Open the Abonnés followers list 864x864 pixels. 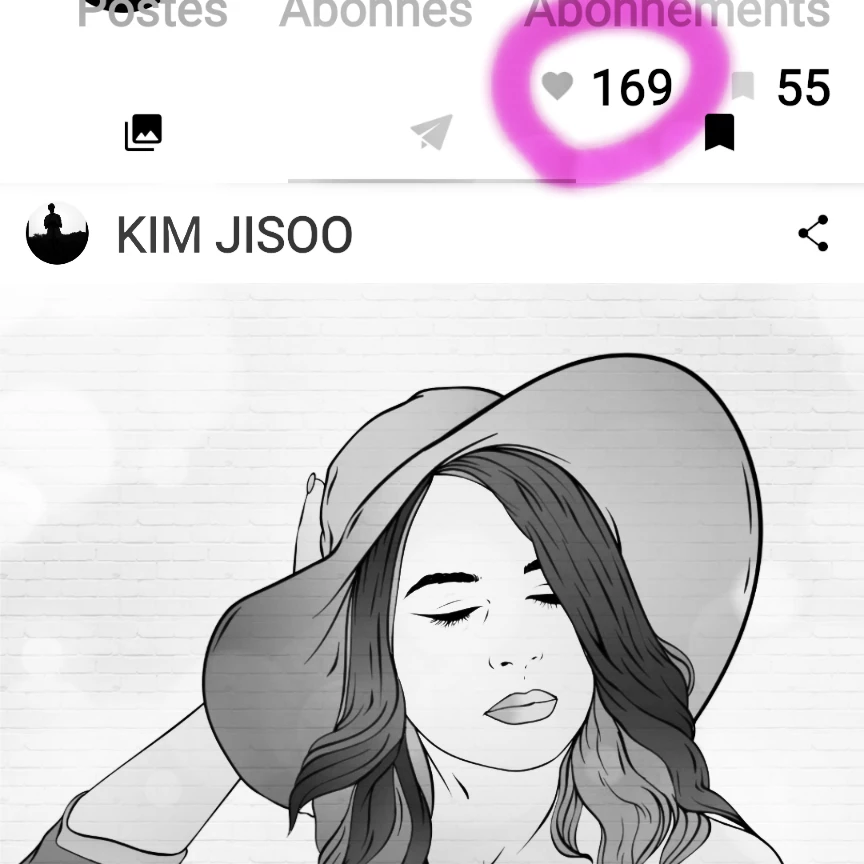376,13
